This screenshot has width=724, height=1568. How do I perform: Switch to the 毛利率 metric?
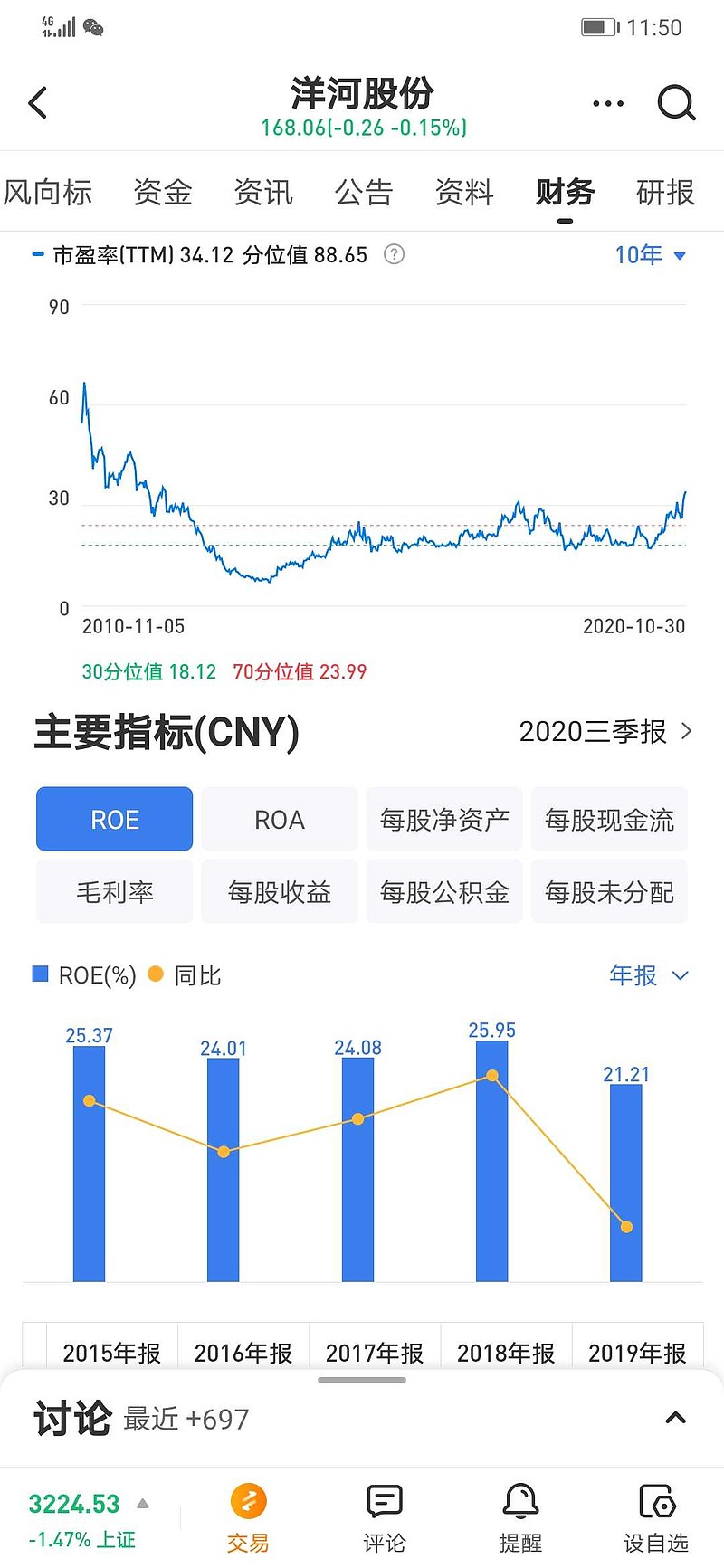tap(114, 891)
